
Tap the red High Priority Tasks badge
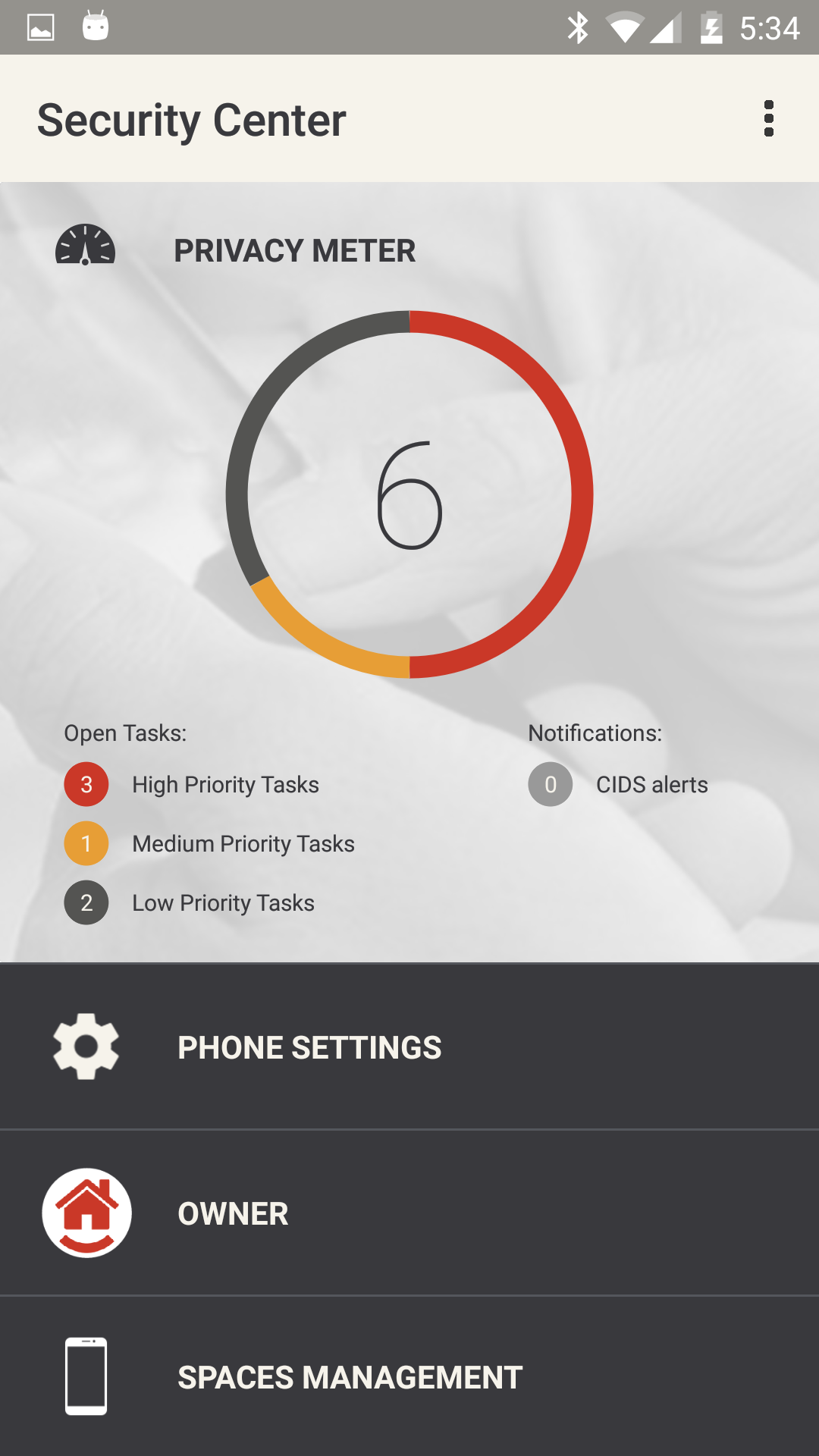point(86,784)
